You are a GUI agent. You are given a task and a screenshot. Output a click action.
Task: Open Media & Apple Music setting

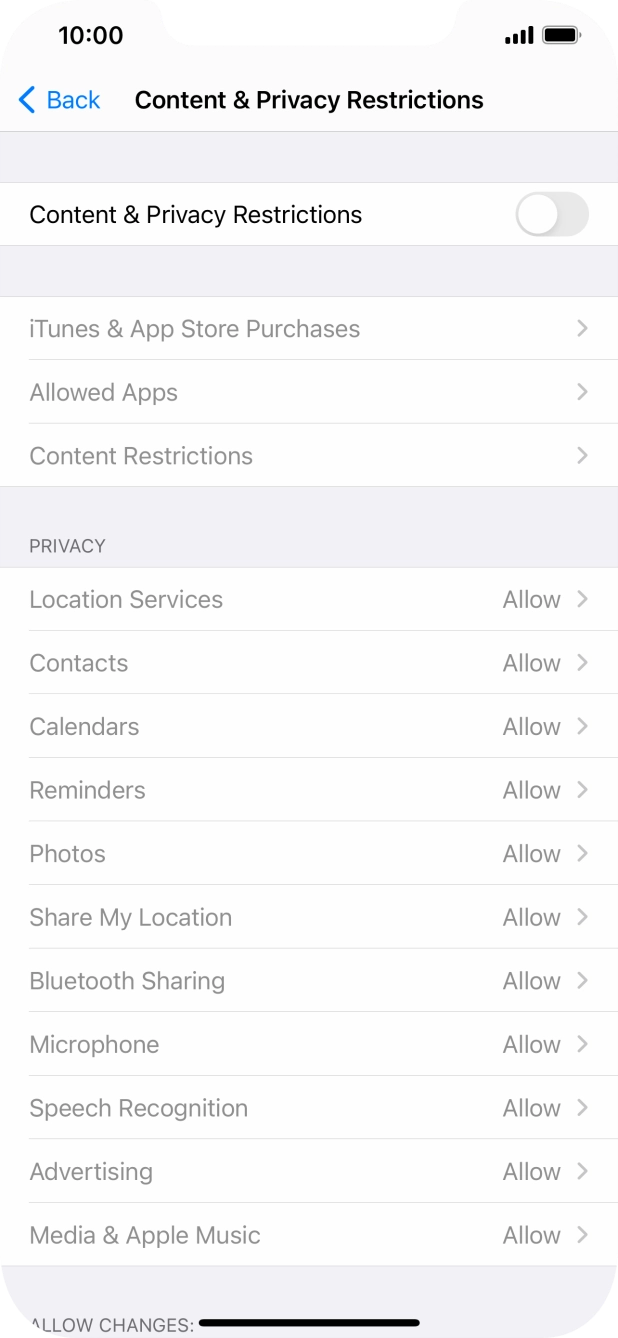pyautogui.click(x=308, y=1235)
